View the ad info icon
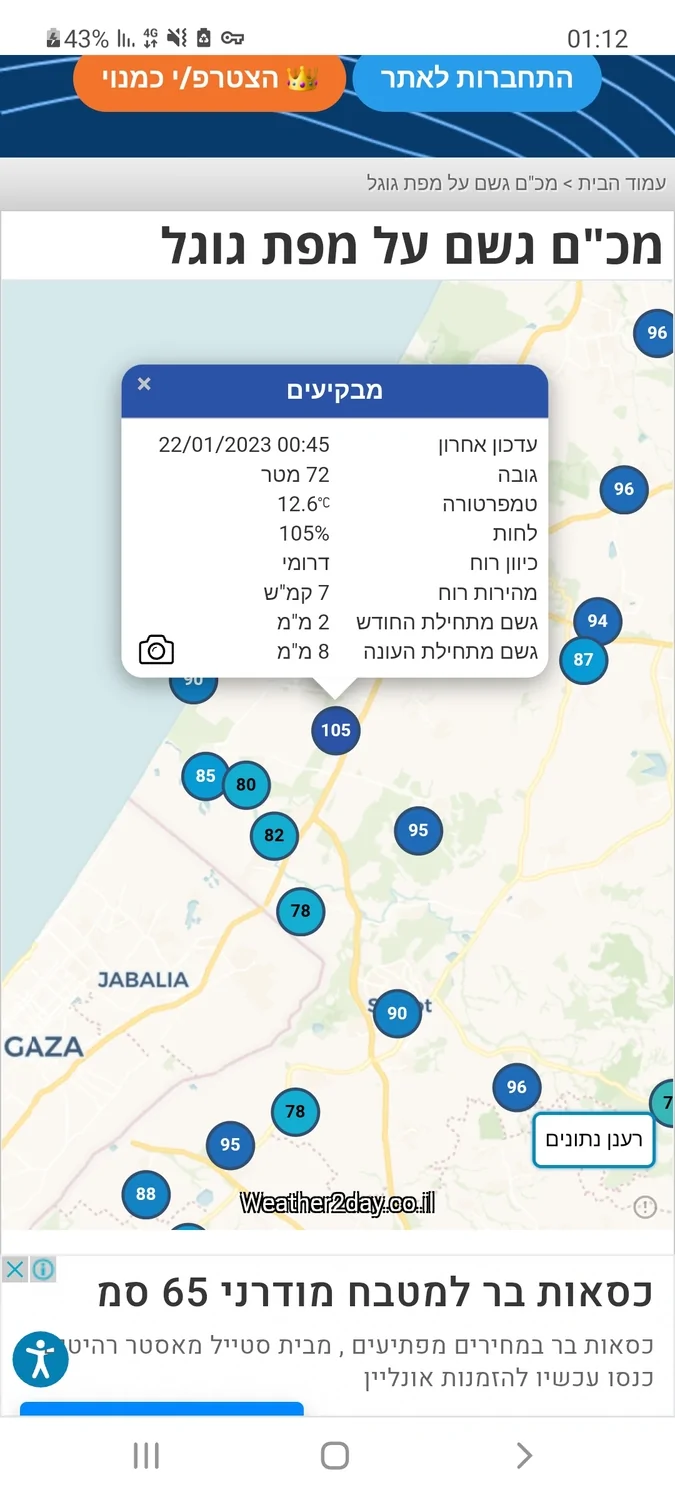This screenshot has width=675, height=1500. point(43,1270)
